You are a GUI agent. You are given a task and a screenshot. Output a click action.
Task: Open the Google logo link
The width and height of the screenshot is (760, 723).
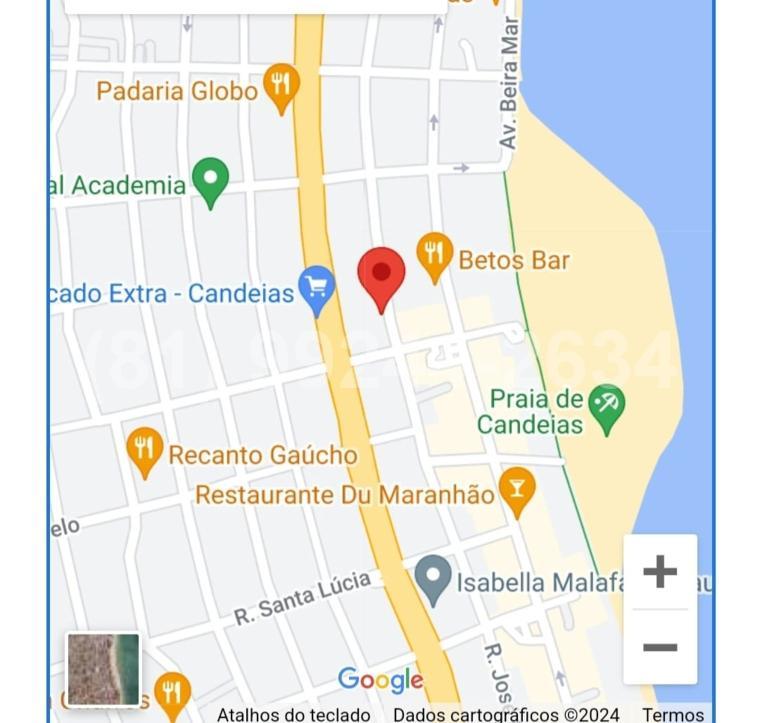[x=380, y=680]
